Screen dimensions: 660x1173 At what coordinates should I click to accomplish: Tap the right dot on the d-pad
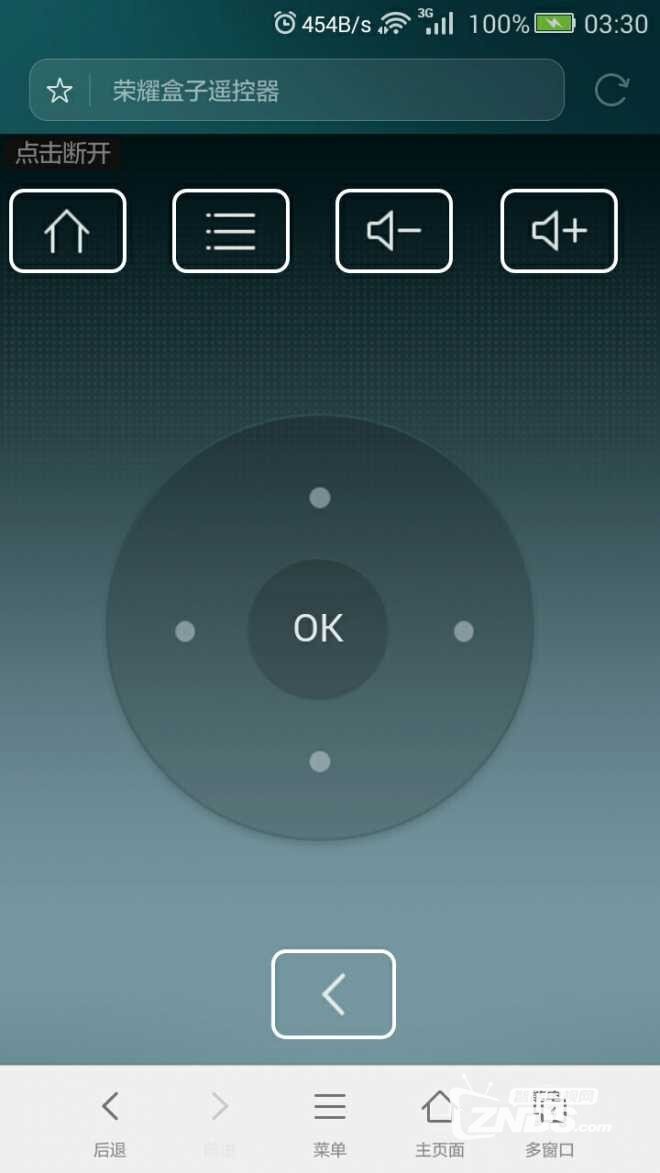(x=463, y=631)
